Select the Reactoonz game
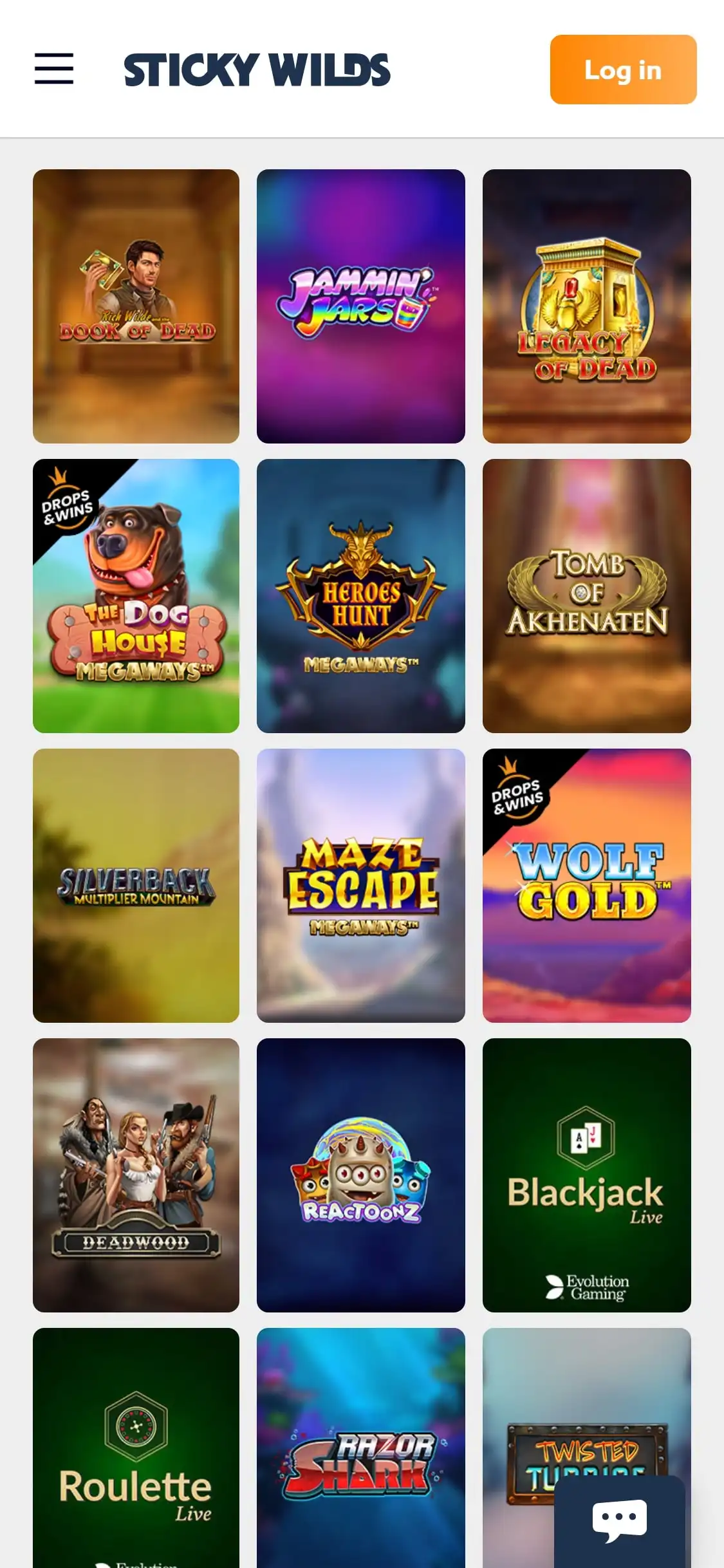The width and height of the screenshot is (724, 1568). pyautogui.click(x=360, y=1175)
